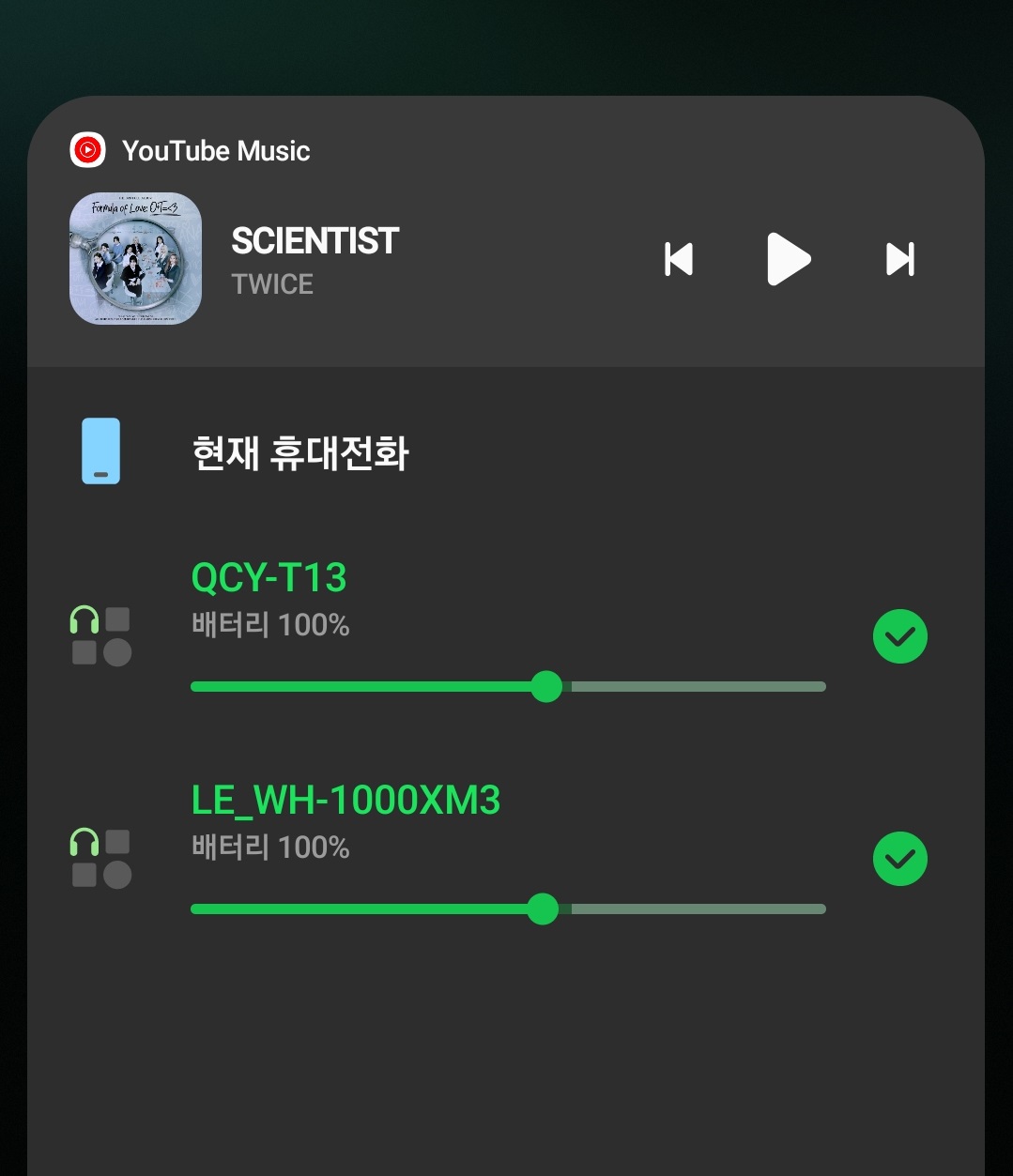Viewport: 1013px width, 1176px height.
Task: Deselect the QCY-T13 output checkmark
Action: (x=899, y=636)
